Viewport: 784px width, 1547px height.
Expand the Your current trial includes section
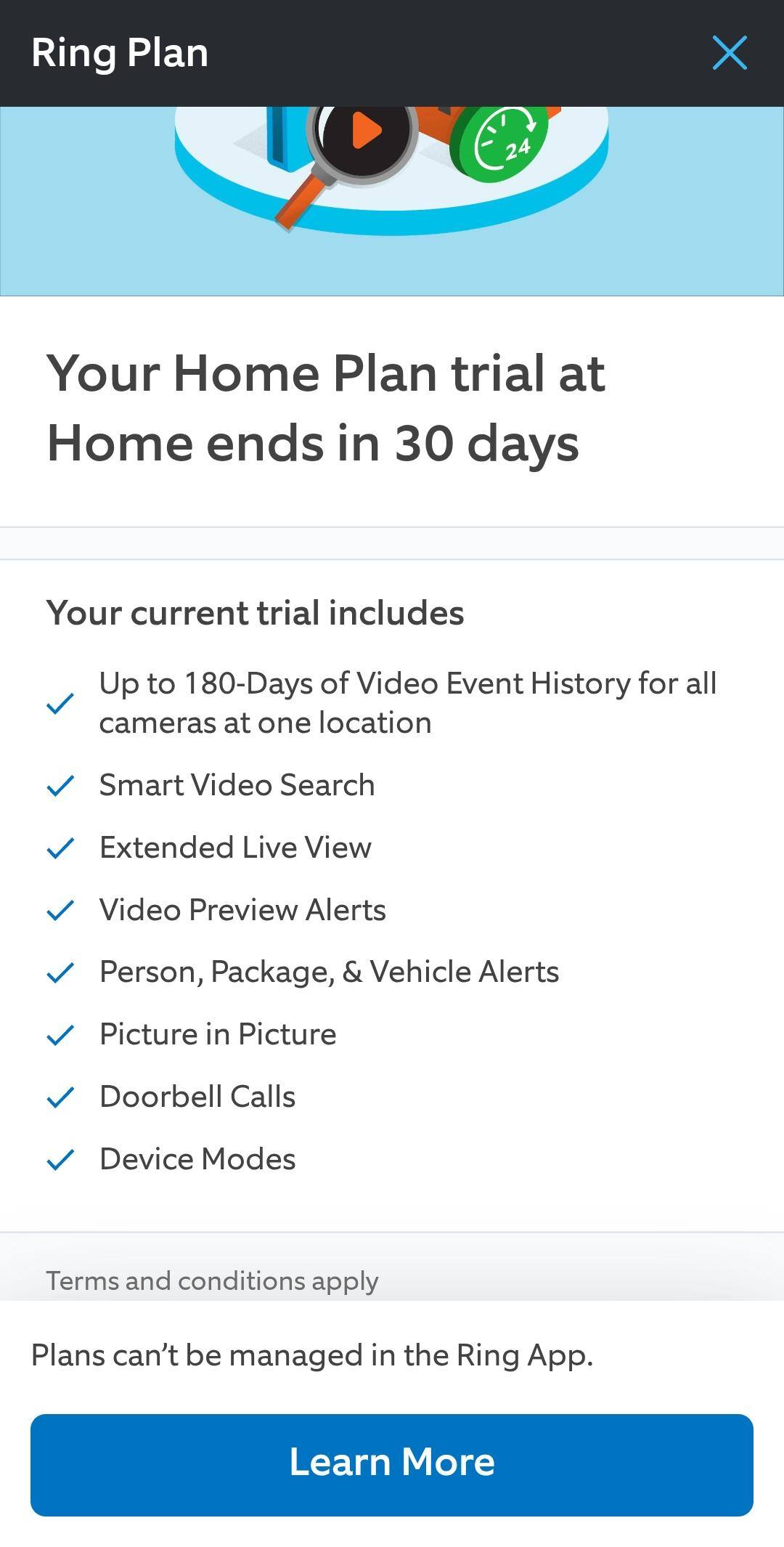(256, 612)
